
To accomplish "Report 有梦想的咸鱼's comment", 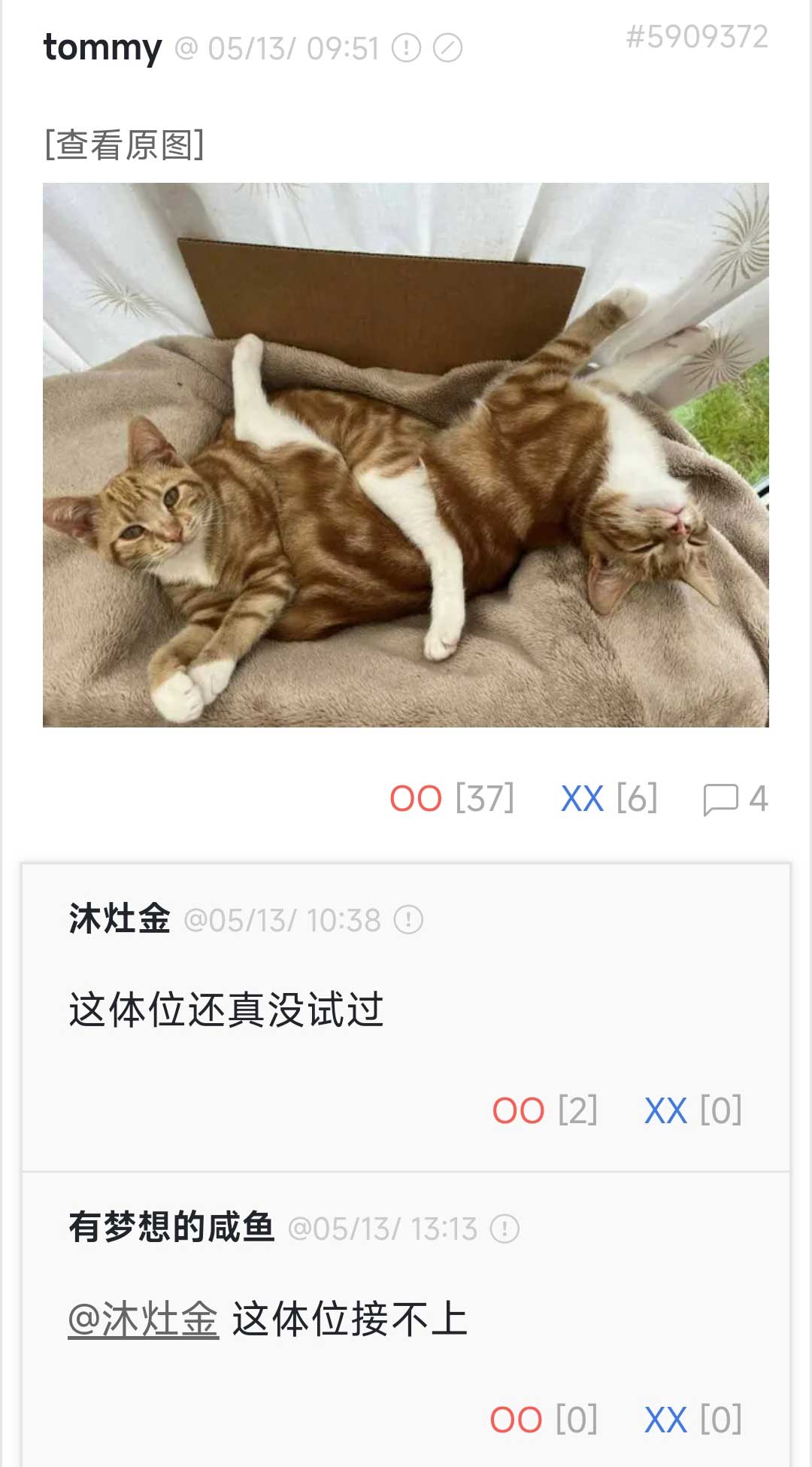I will coord(504,1229).
